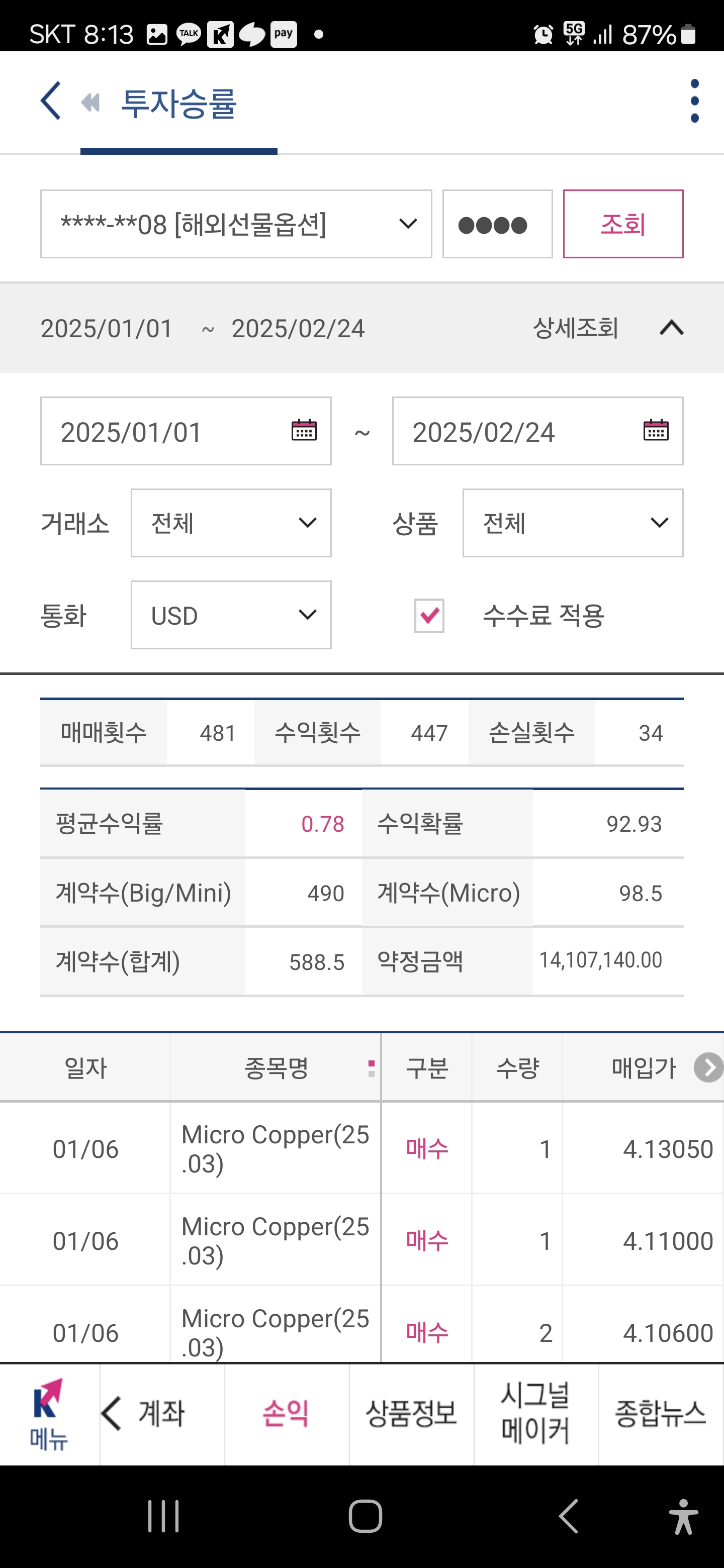The image size is (724, 1568).
Task: Open the account selector dropdown
Action: pos(236,224)
